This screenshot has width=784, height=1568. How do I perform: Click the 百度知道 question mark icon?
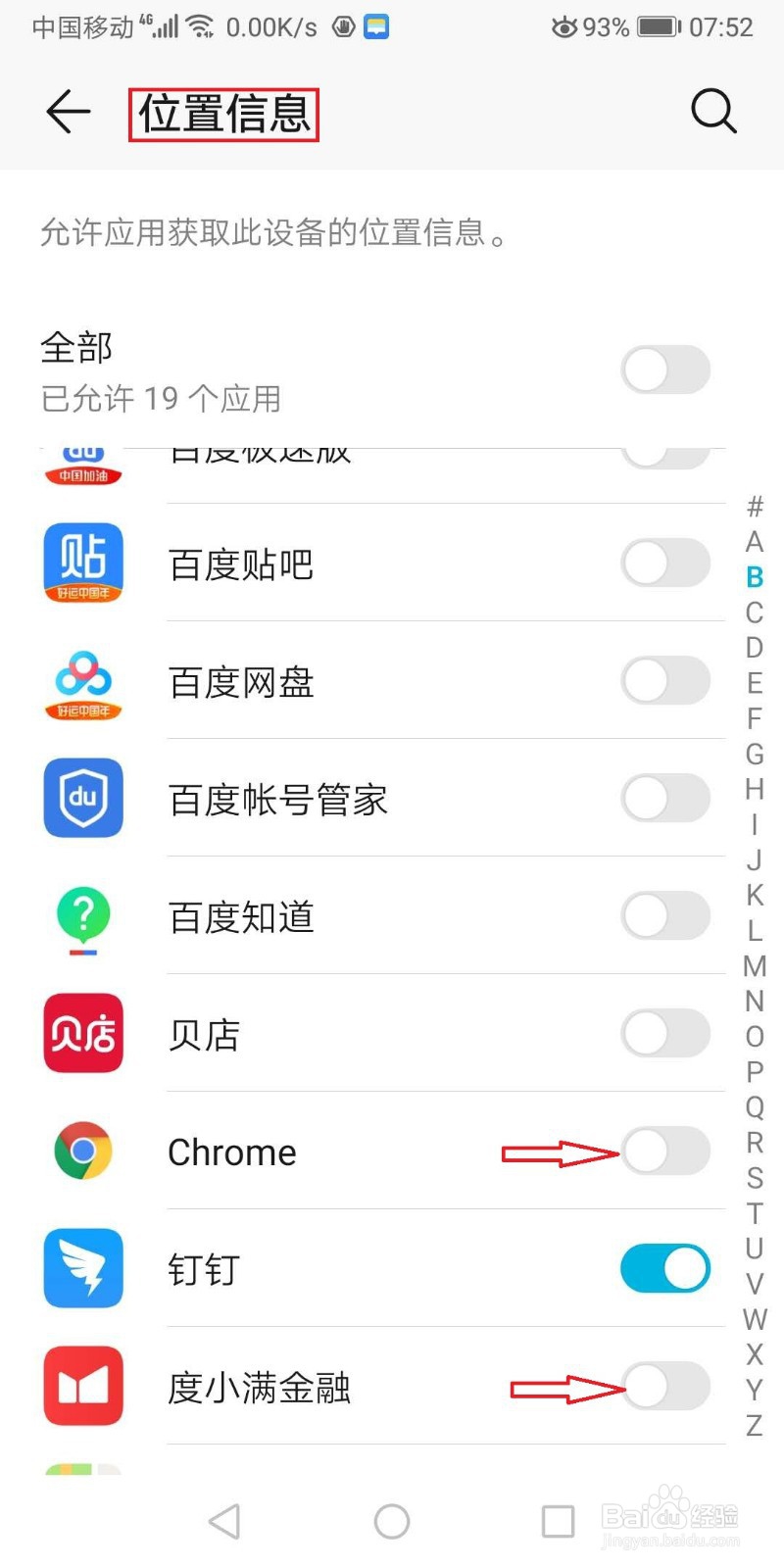pos(82,917)
